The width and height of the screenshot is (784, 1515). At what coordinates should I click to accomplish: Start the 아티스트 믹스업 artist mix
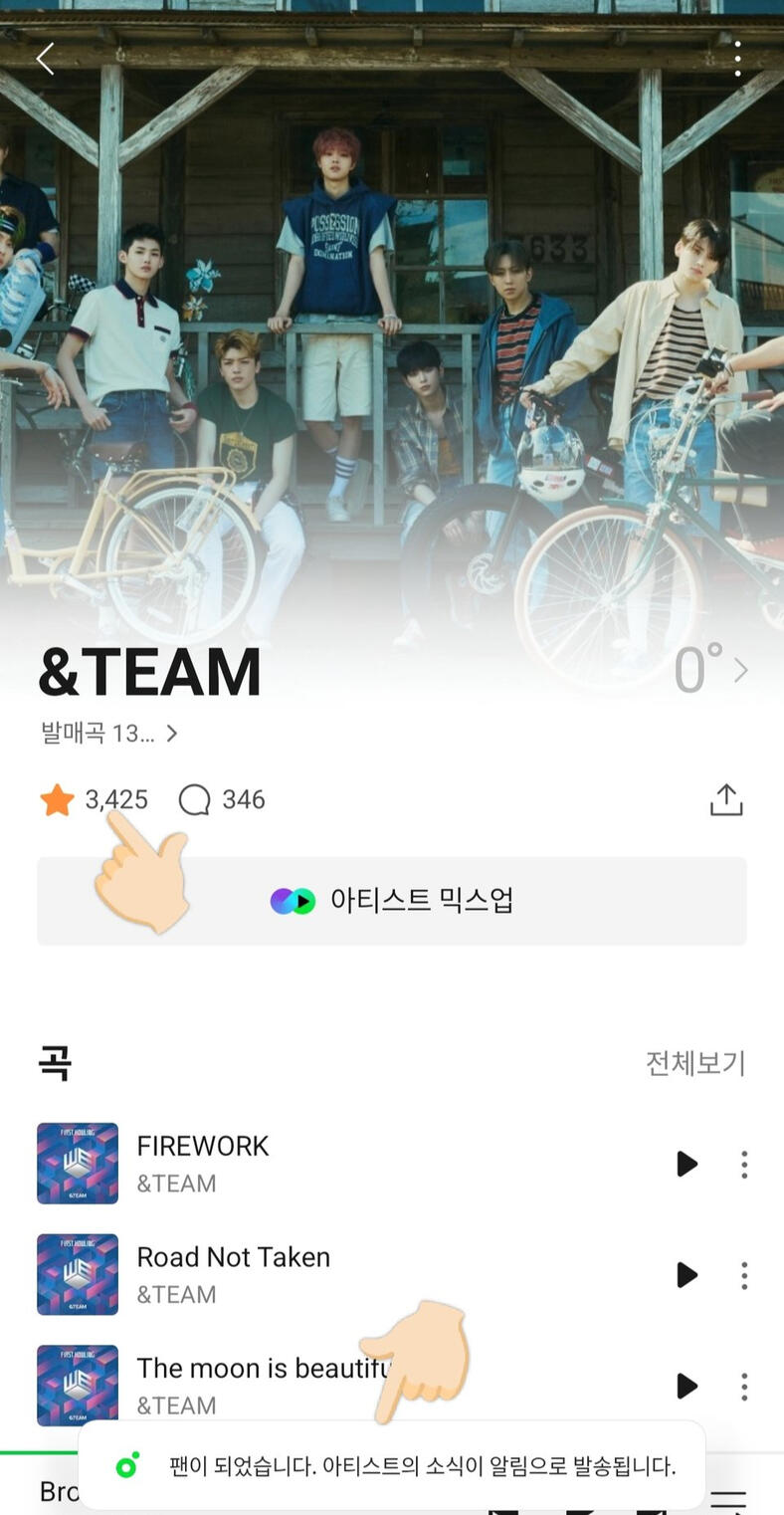(392, 901)
